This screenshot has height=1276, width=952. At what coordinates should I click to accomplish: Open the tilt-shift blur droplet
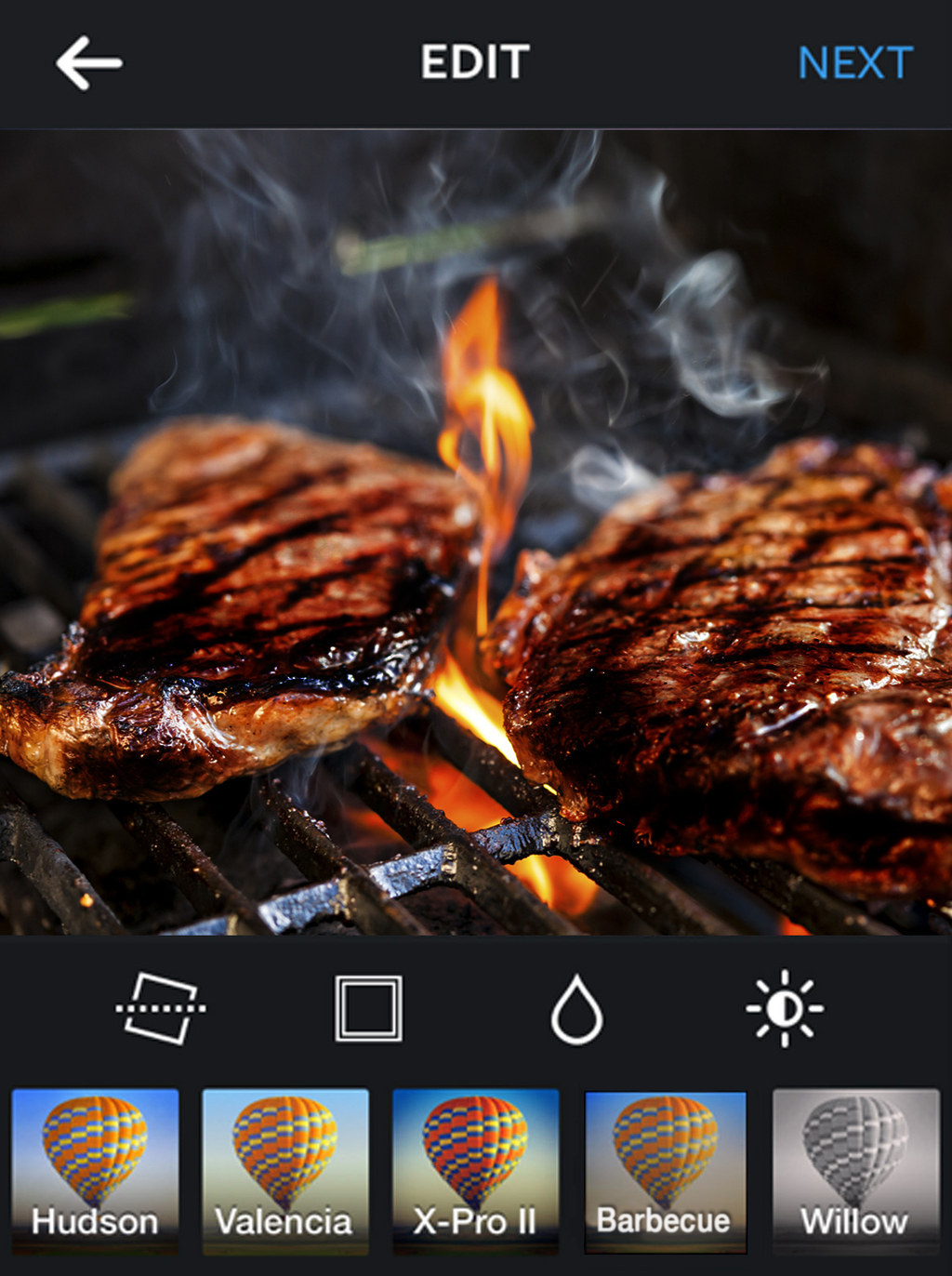click(x=576, y=1009)
